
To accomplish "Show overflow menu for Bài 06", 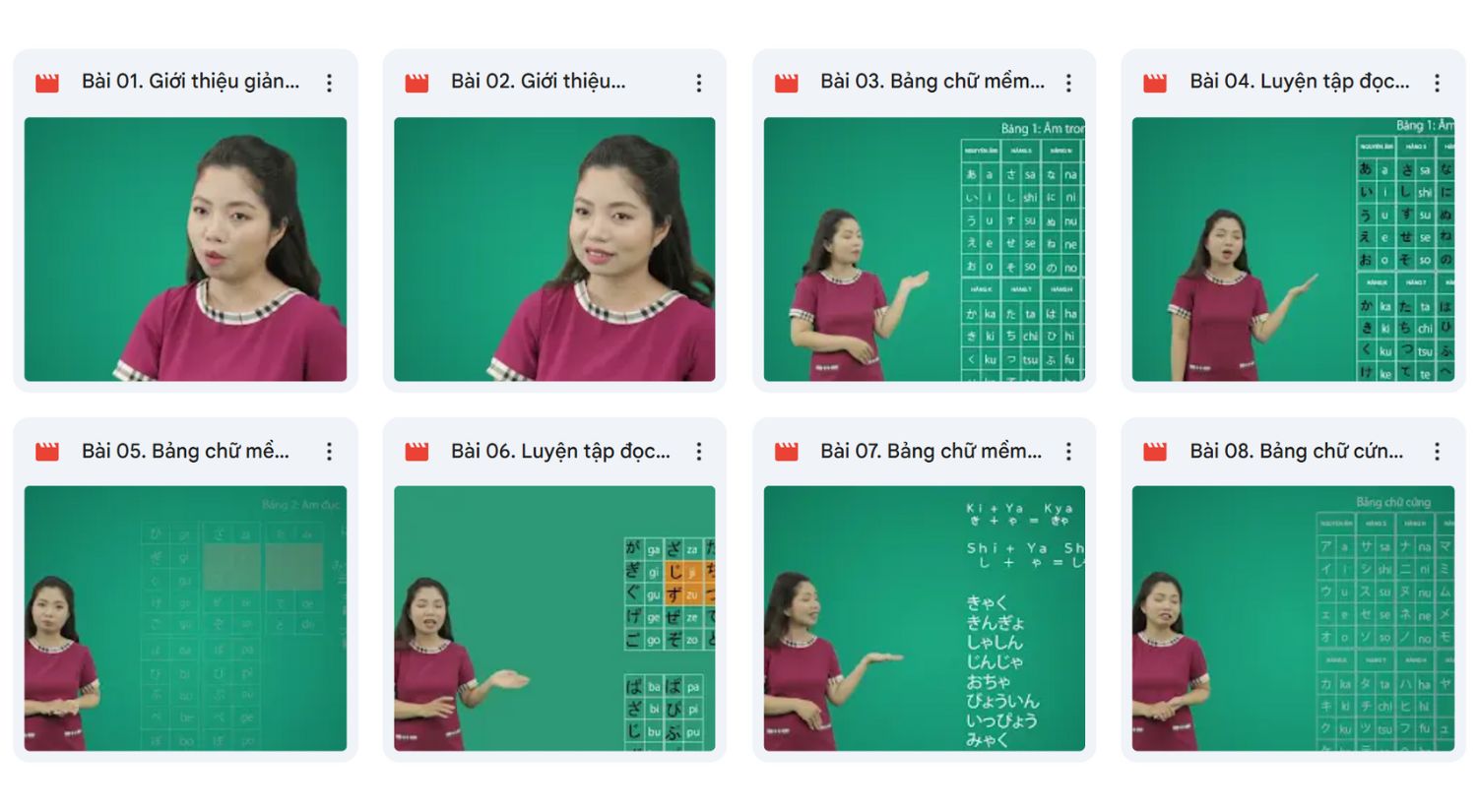I will (699, 452).
